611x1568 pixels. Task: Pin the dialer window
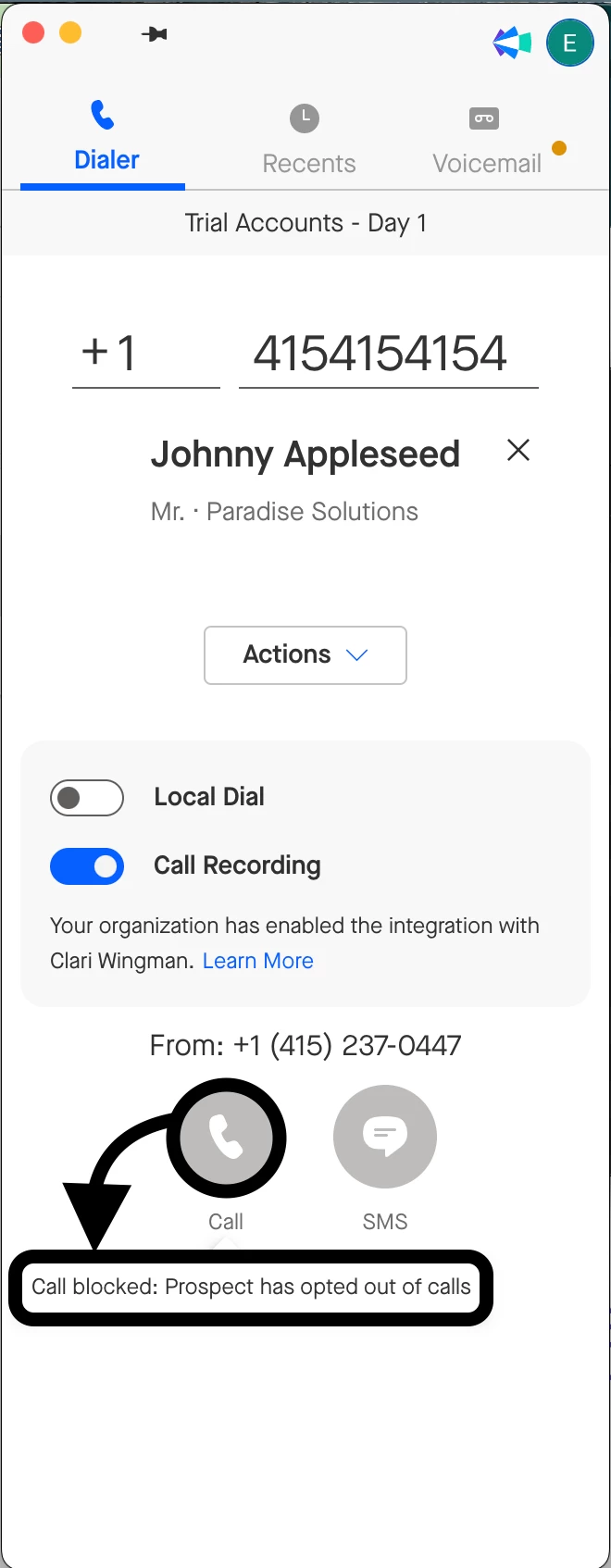[x=155, y=34]
